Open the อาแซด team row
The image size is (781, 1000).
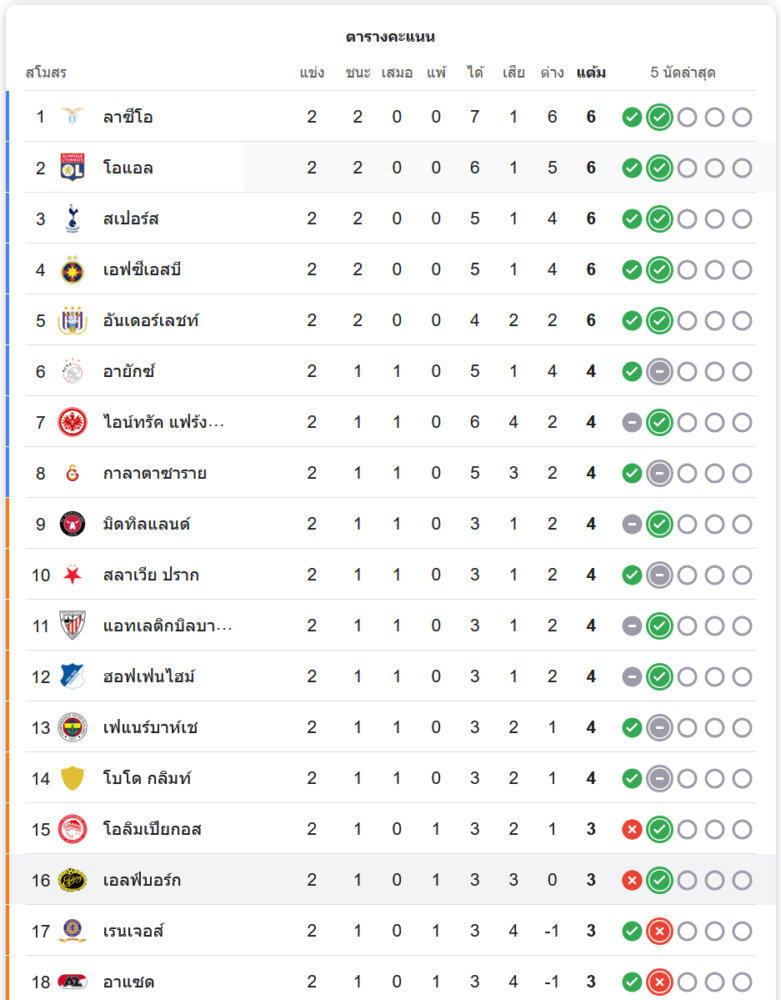pos(128,982)
